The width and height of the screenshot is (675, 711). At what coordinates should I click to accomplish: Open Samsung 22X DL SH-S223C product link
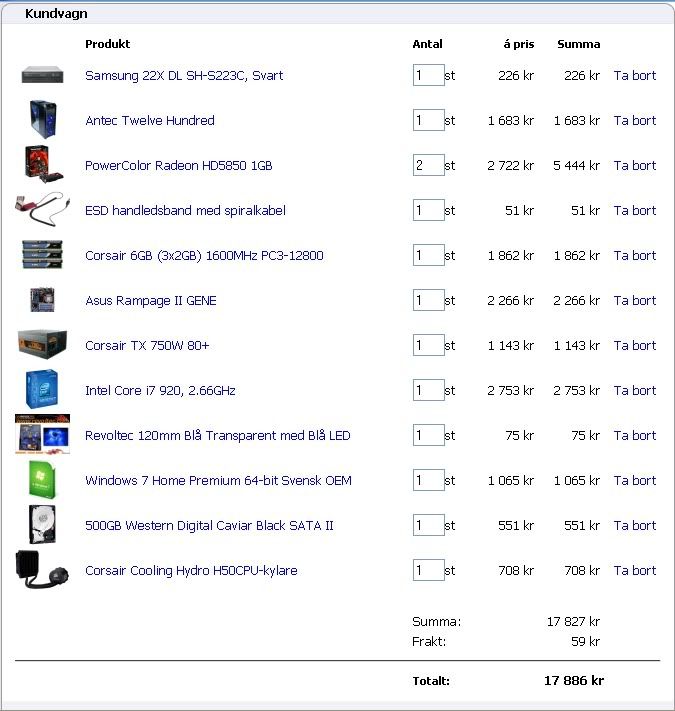coord(184,76)
